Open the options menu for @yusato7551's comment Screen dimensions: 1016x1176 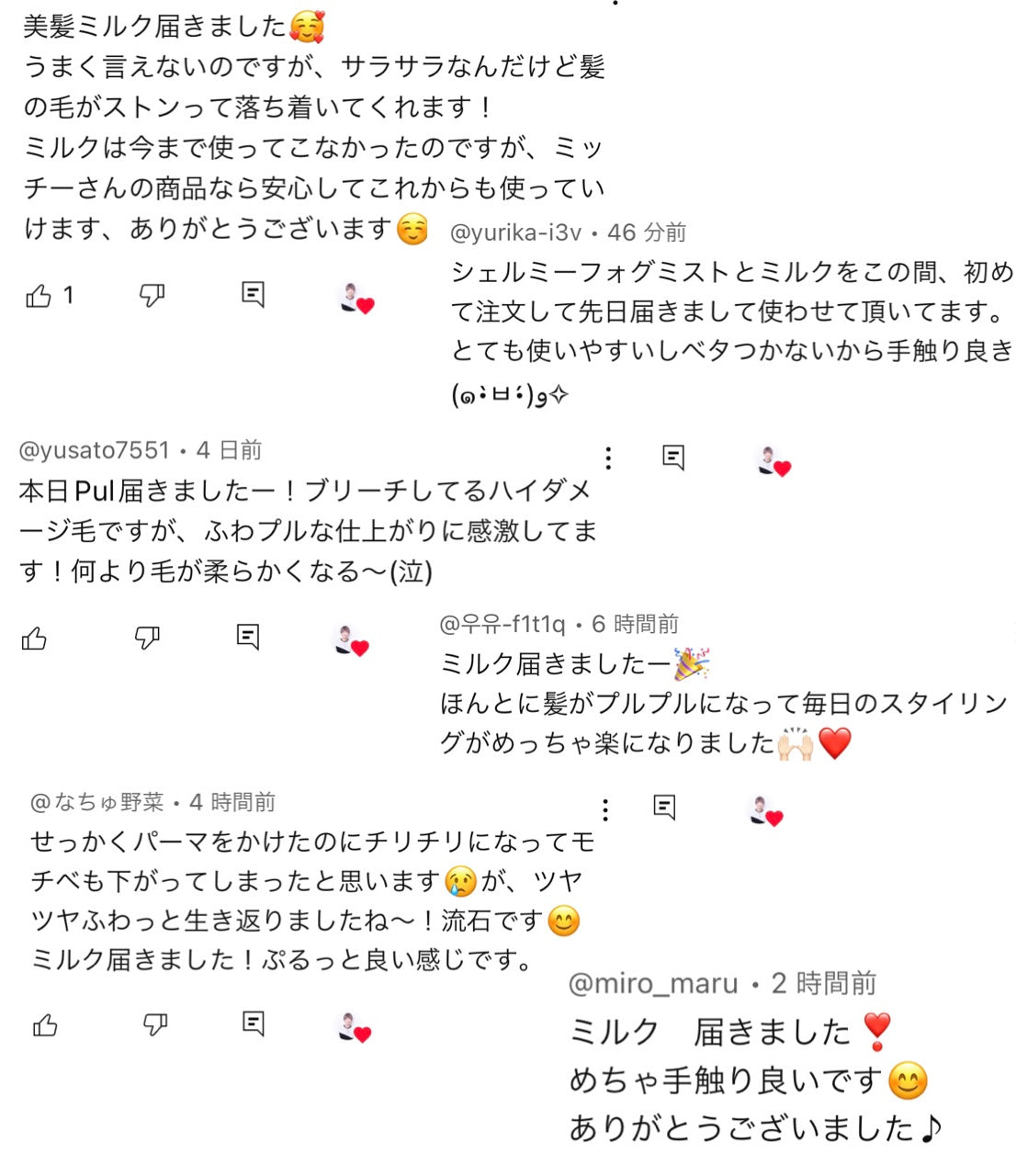607,457
